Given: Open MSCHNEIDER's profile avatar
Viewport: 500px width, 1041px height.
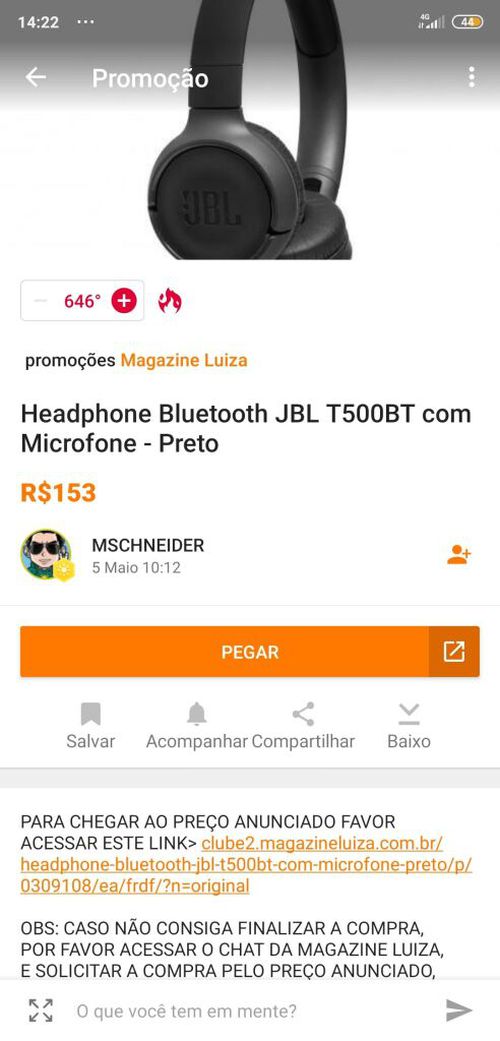Looking at the screenshot, I should click(x=46, y=554).
